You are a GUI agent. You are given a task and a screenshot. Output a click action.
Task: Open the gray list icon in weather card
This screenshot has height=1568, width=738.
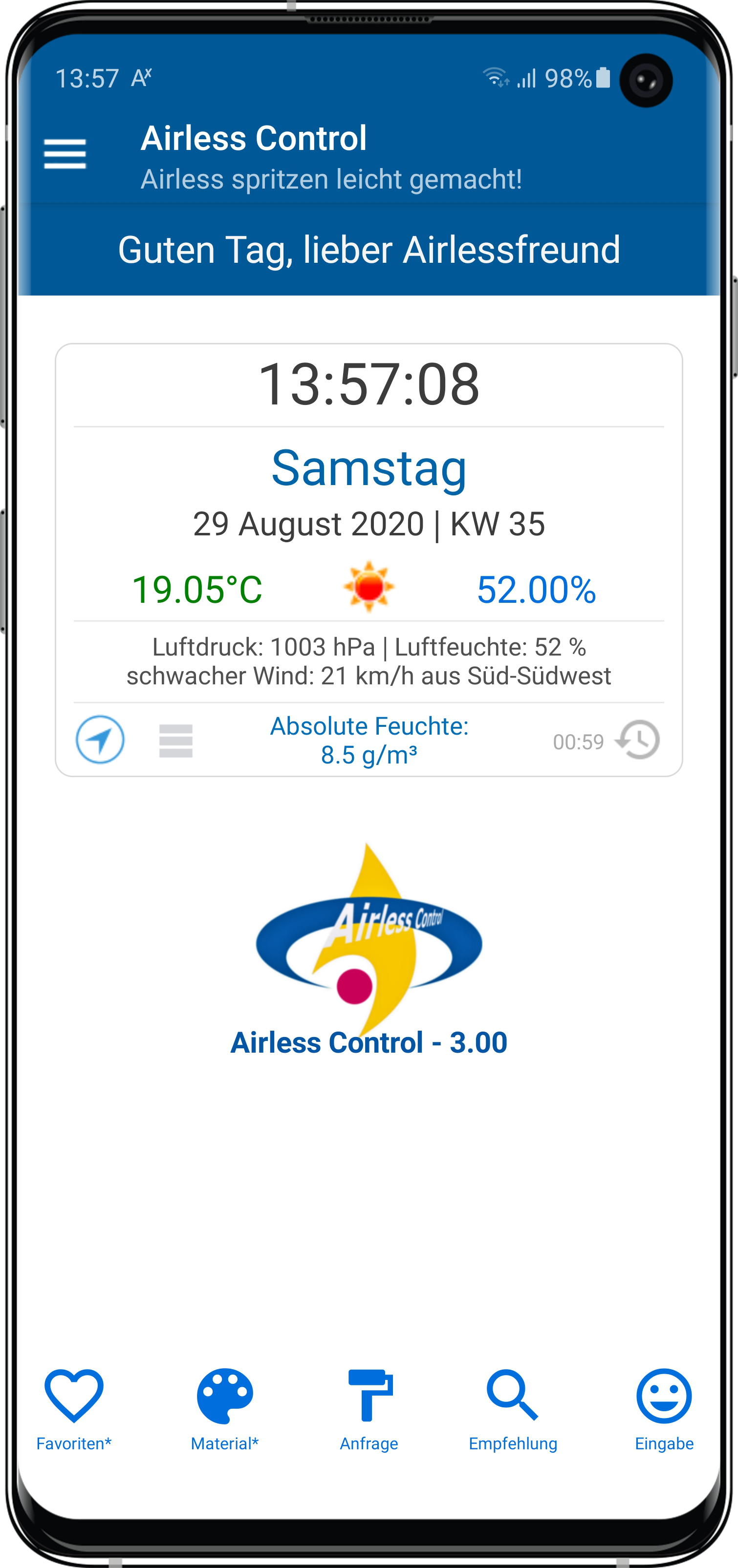click(x=175, y=741)
